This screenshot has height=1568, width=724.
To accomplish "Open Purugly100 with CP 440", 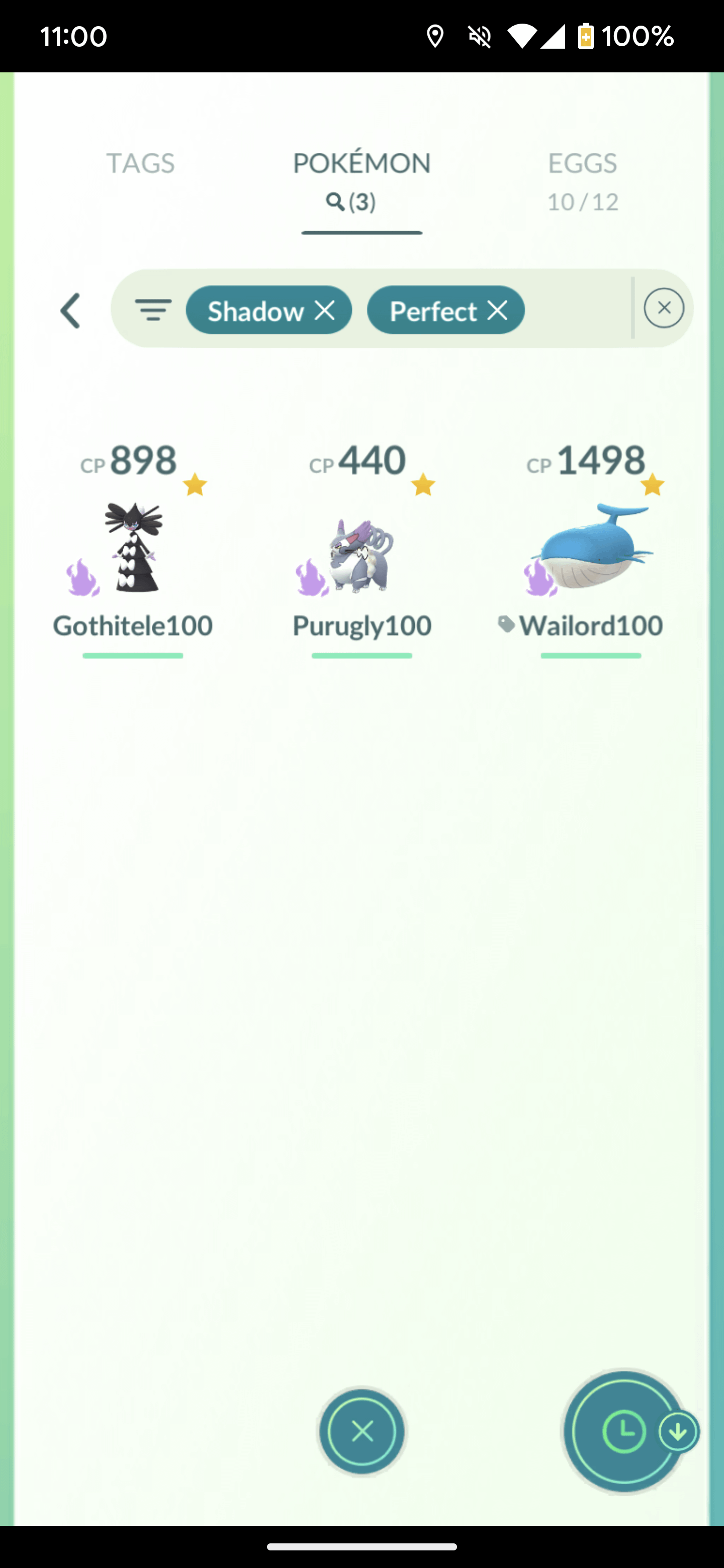I will click(361, 548).
